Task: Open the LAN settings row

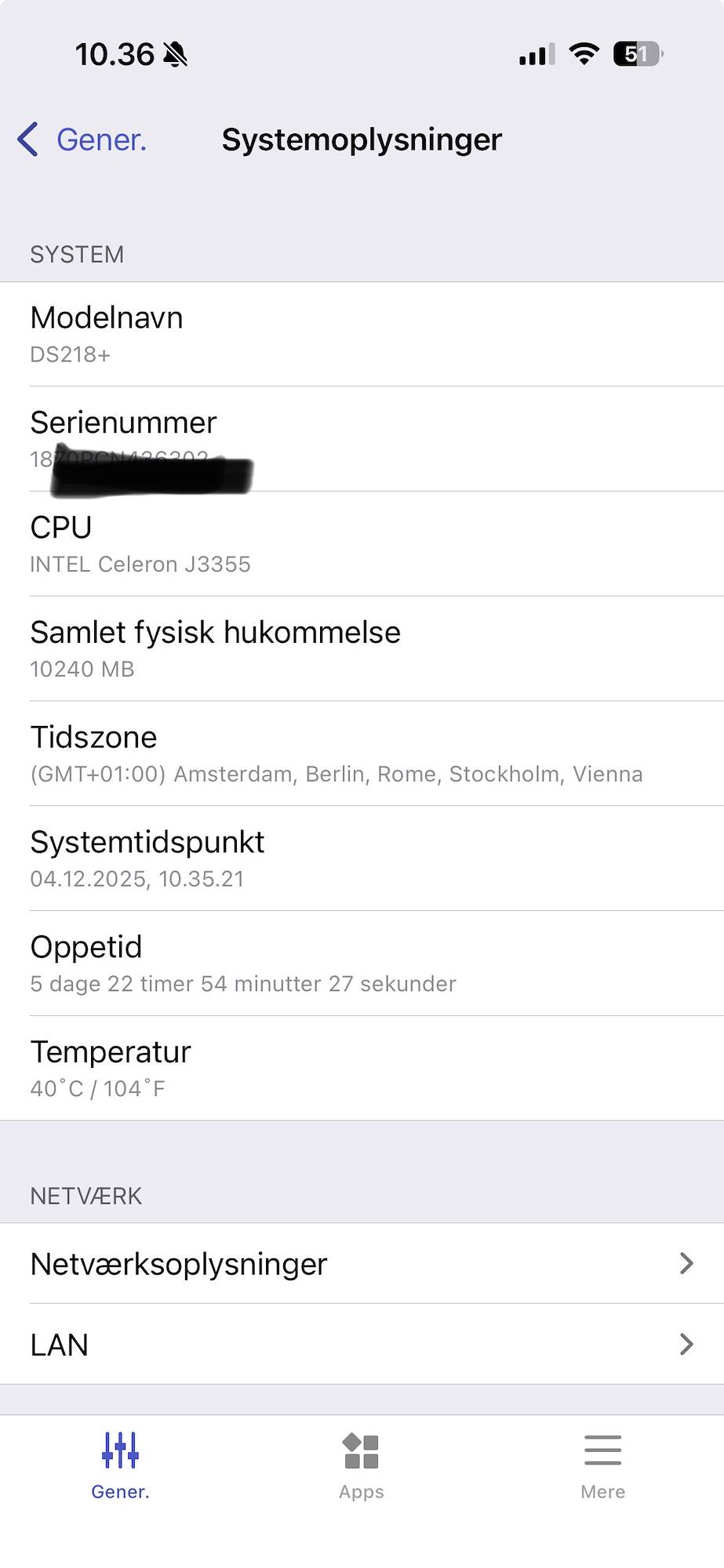Action: coord(361,1345)
